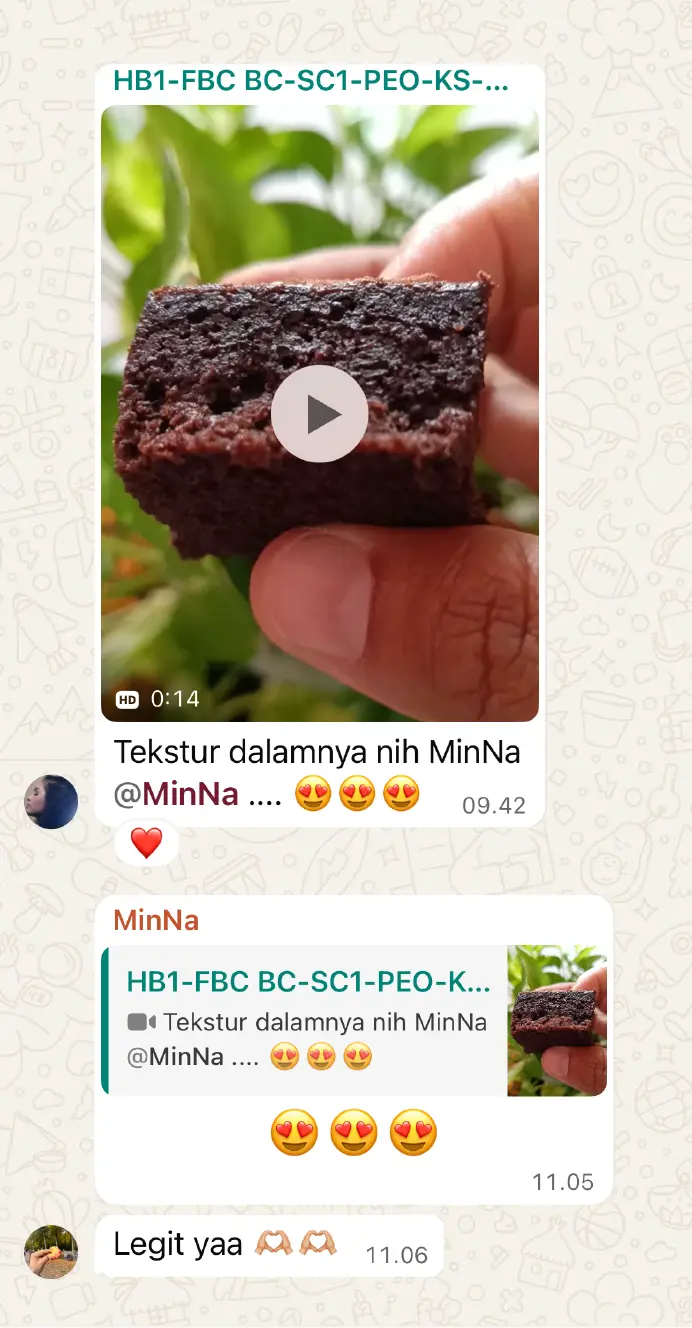Tap the @MinNa mention in the caption
The height and width of the screenshot is (1328, 692).
(x=176, y=795)
